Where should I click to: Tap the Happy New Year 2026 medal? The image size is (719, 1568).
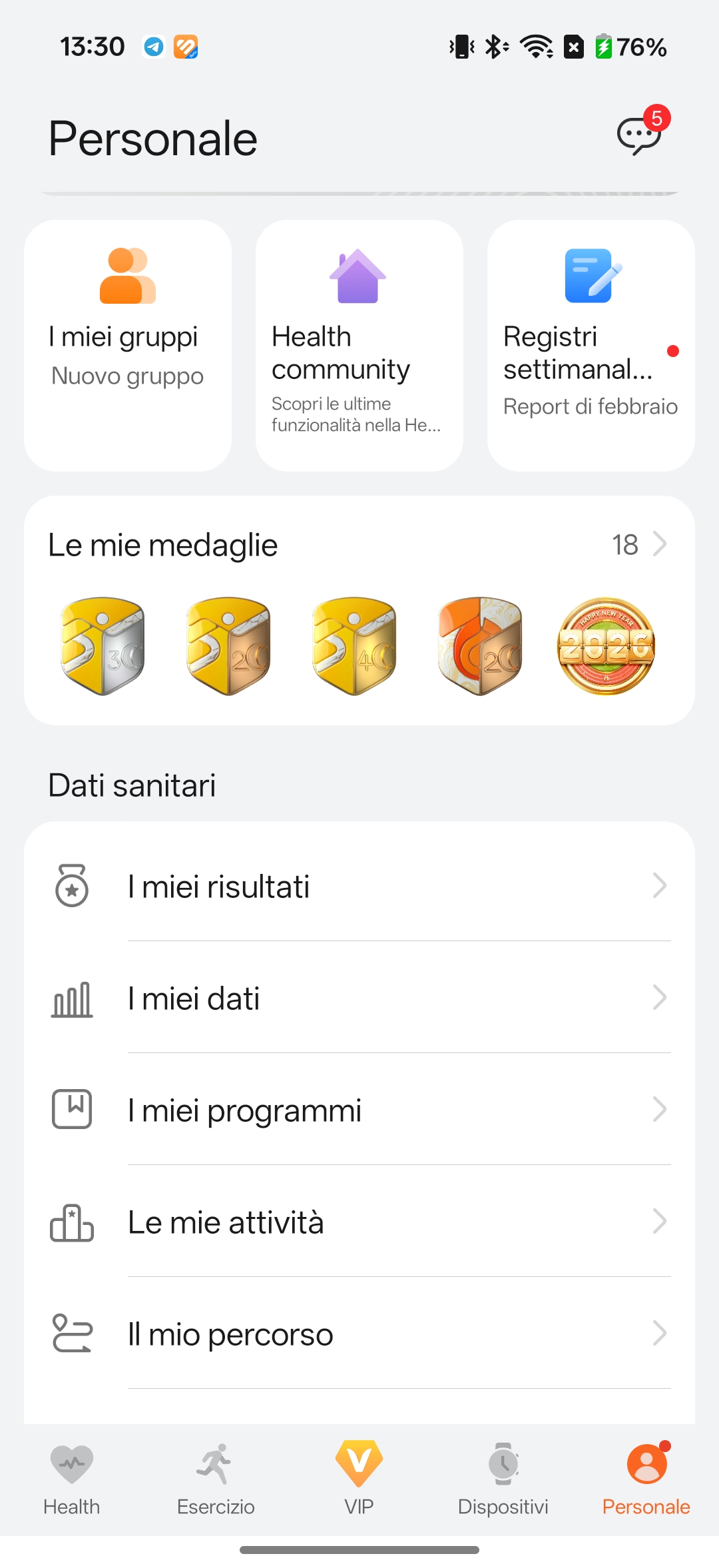pyautogui.click(x=605, y=646)
